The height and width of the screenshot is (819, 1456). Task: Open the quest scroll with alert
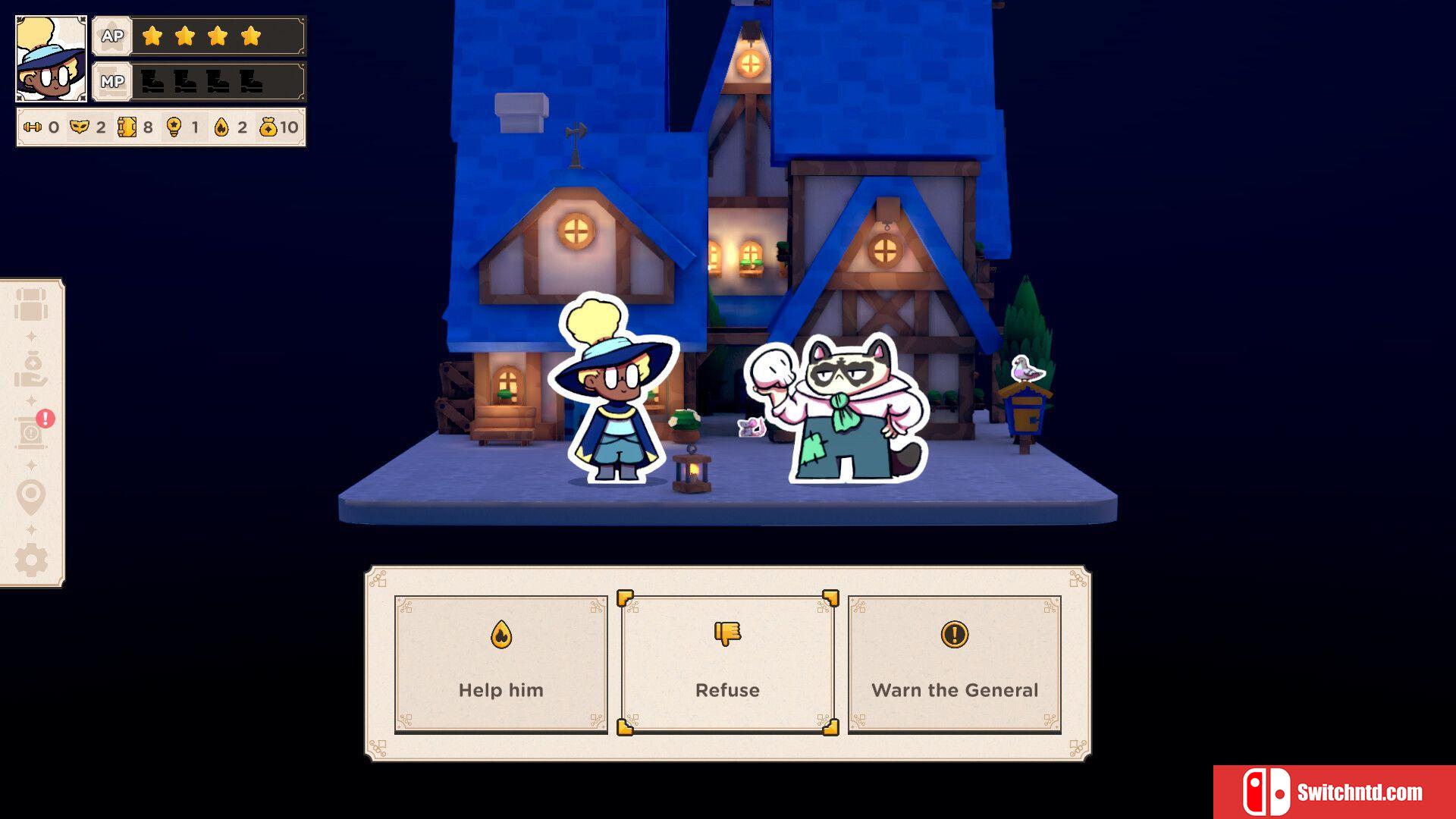31,432
